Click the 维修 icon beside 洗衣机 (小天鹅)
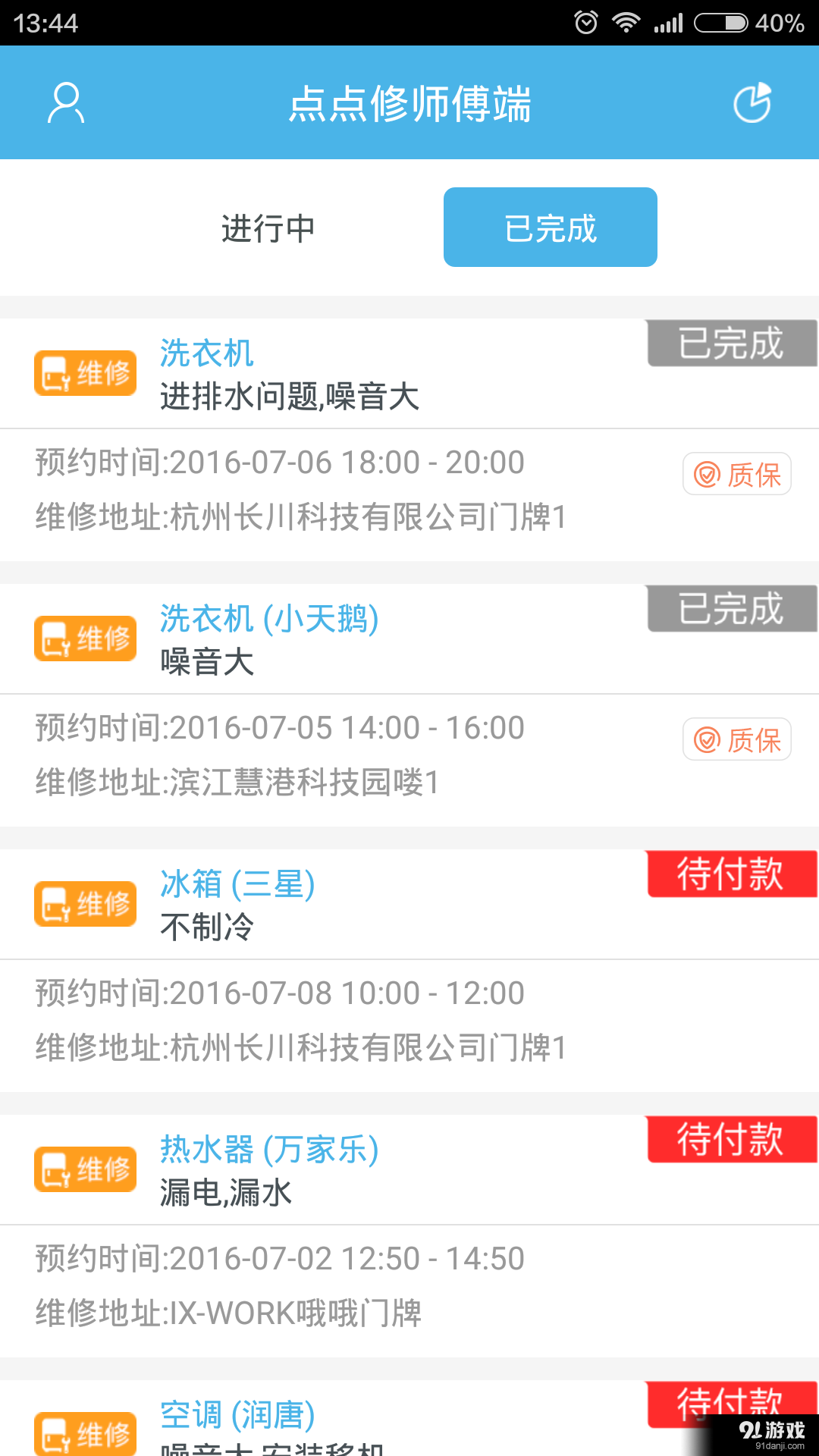The width and height of the screenshot is (819, 1456). tap(84, 638)
